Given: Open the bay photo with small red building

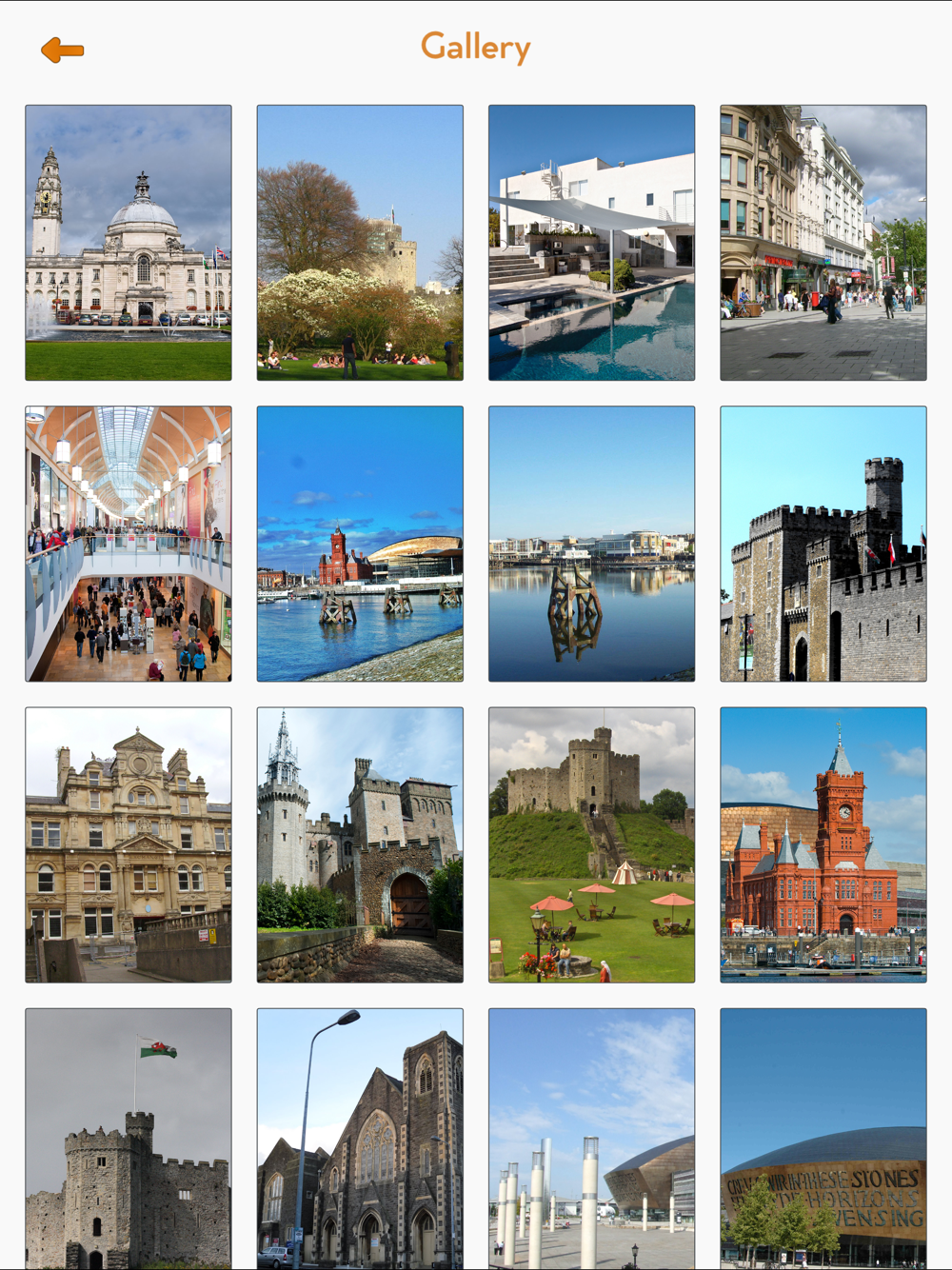Looking at the screenshot, I should 360,544.
